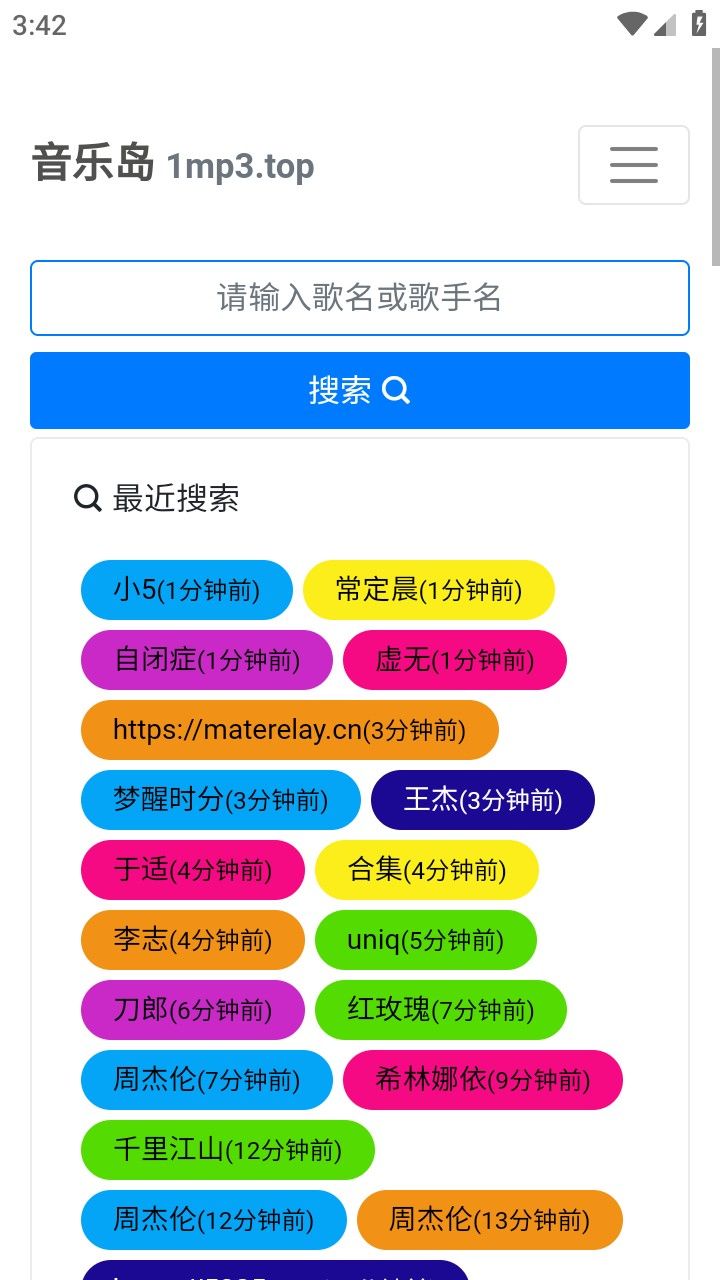Tap the 3:42 clock in status bar
The width and height of the screenshot is (720, 1280).
[x=38, y=24]
